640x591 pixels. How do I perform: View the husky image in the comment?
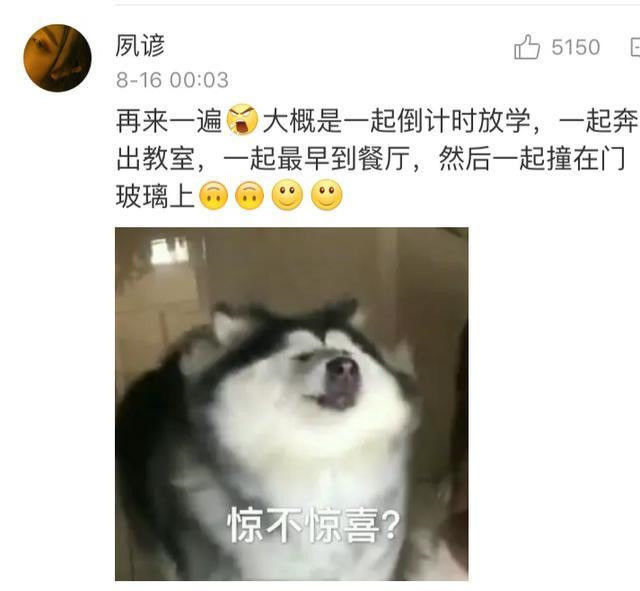pyautogui.click(x=291, y=403)
